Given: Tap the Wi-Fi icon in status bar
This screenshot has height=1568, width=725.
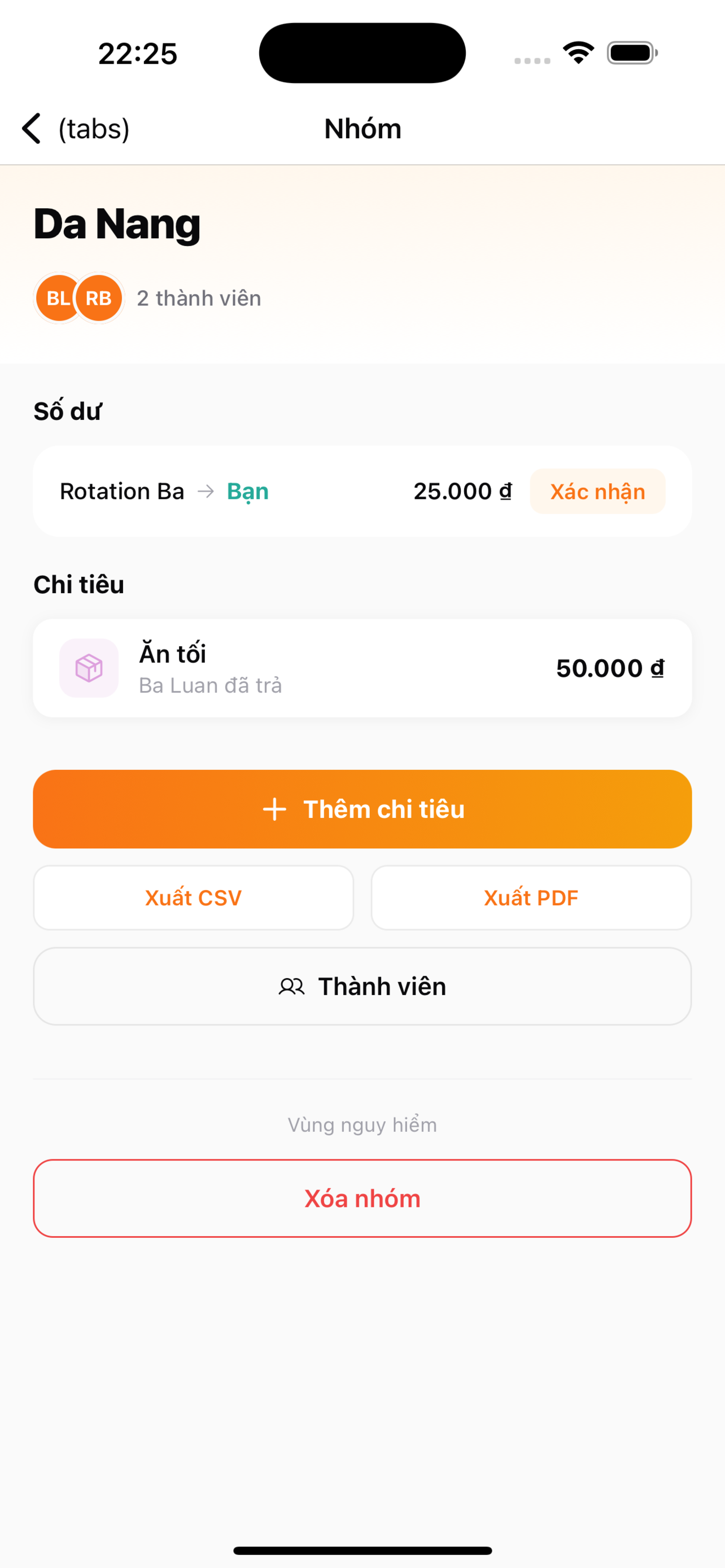Looking at the screenshot, I should pyautogui.click(x=577, y=54).
